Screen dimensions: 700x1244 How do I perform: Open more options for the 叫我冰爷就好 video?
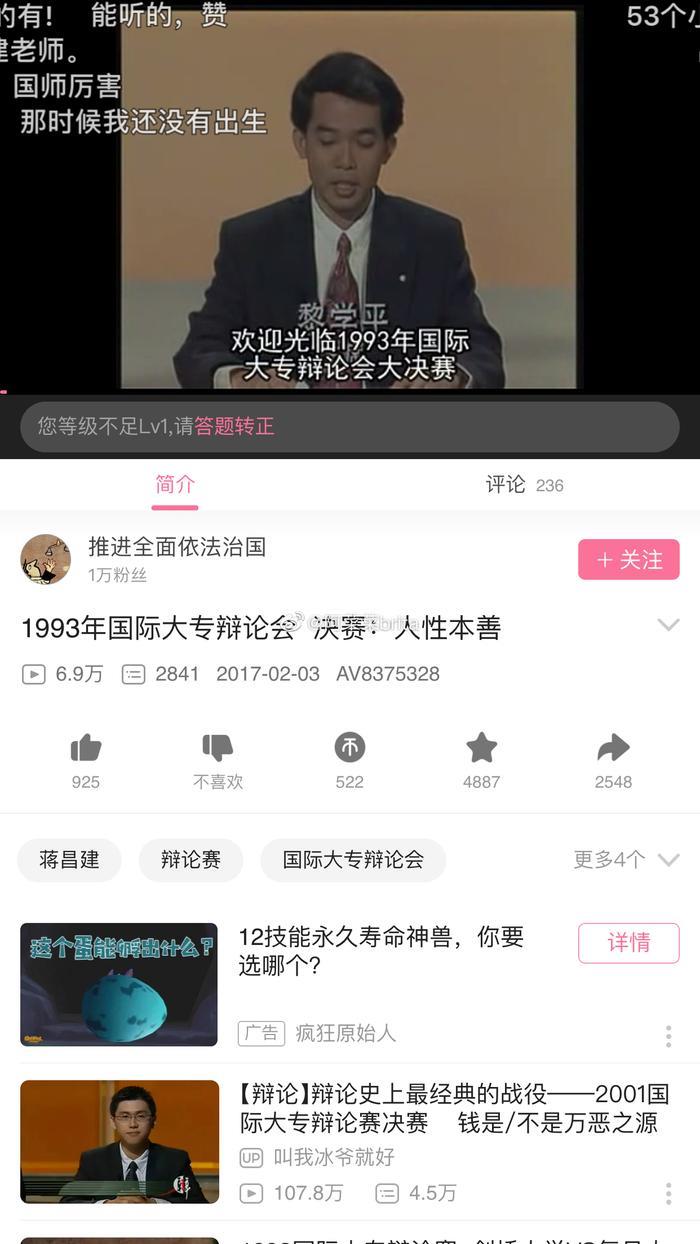pyautogui.click(x=668, y=1193)
